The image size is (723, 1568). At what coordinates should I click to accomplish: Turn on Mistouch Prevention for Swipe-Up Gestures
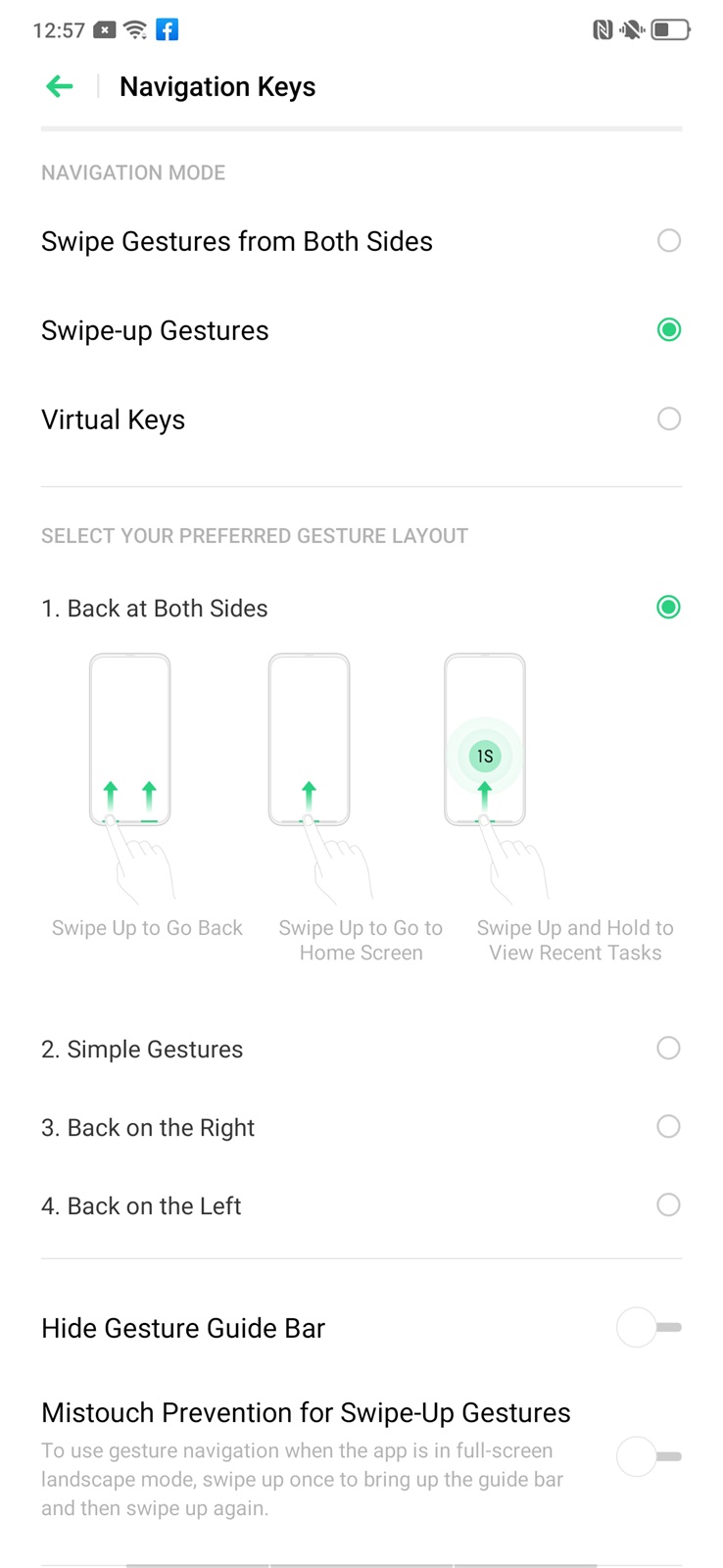coord(649,1456)
